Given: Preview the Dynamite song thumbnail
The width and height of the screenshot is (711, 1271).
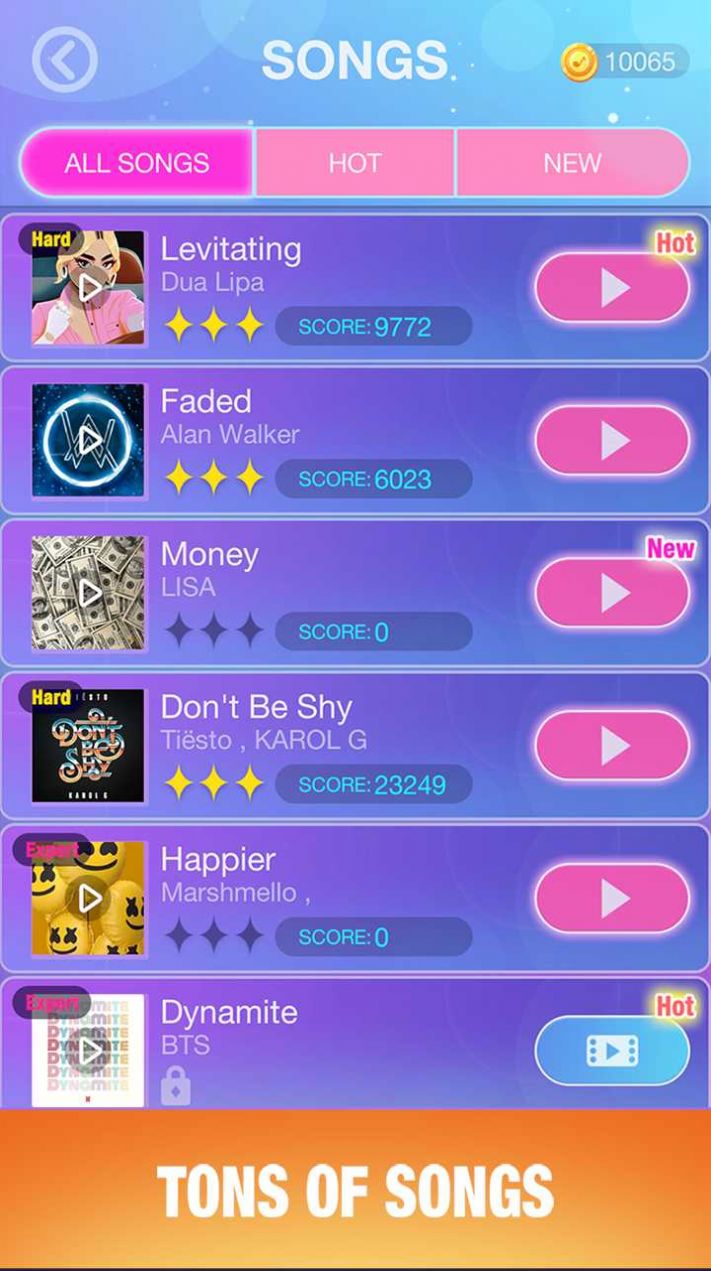Looking at the screenshot, I should click(x=89, y=1051).
